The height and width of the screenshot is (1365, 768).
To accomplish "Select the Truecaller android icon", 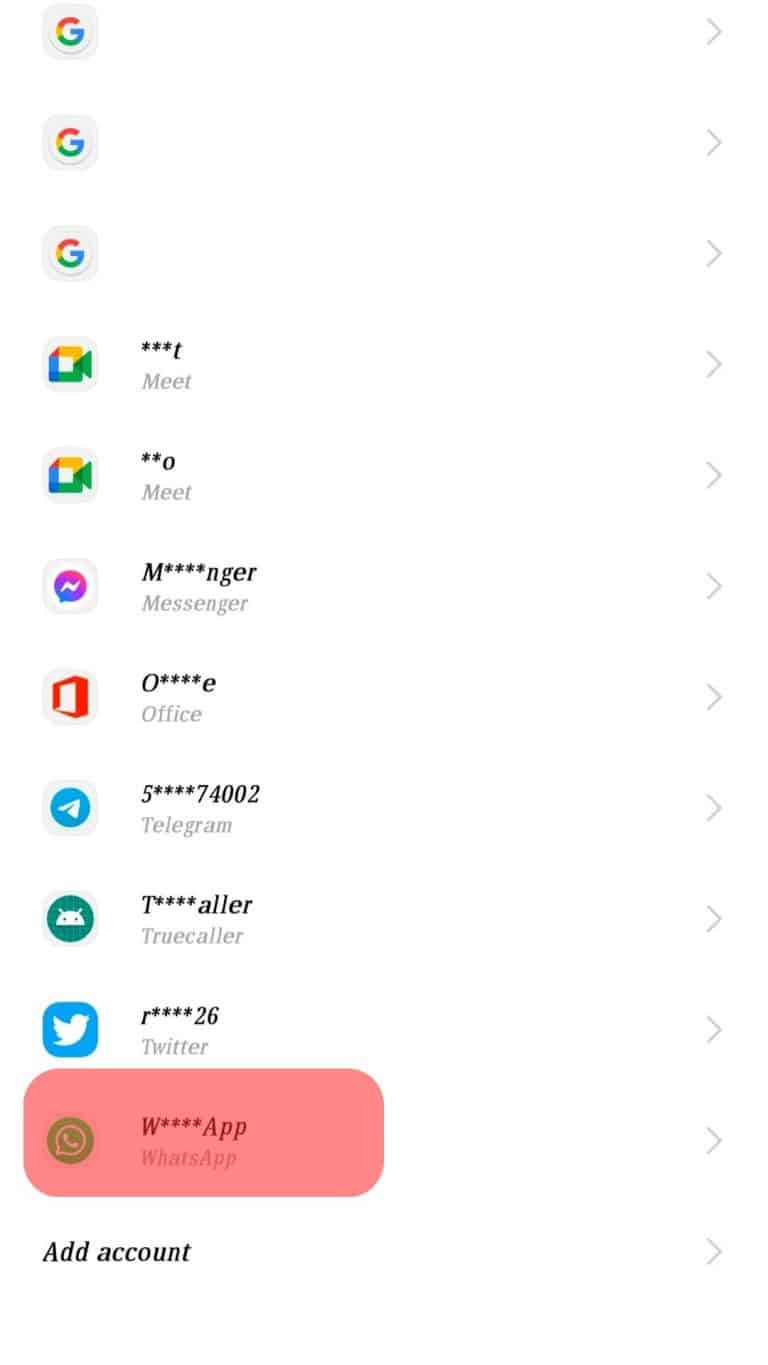I will 69,919.
